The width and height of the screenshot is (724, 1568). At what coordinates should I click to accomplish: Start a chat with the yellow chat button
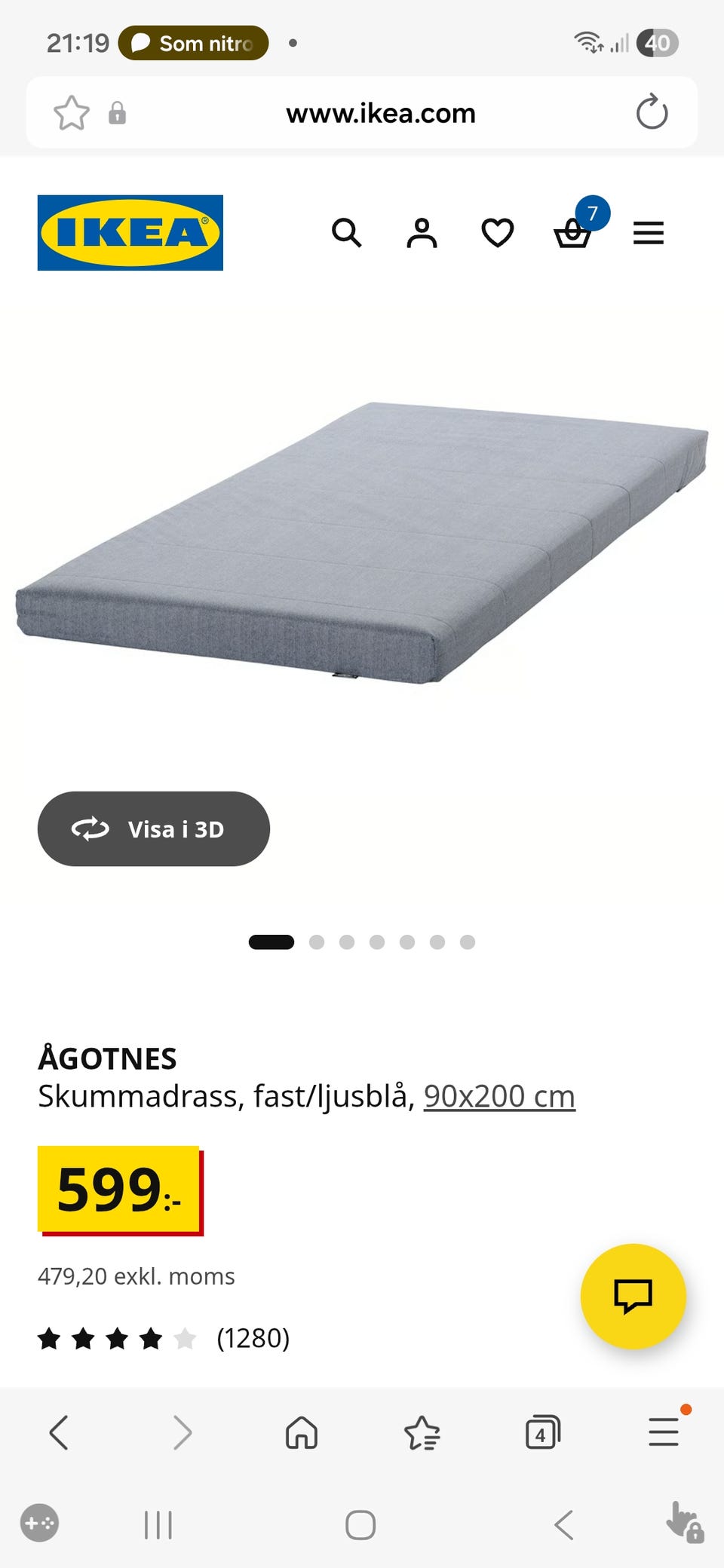pos(633,1296)
